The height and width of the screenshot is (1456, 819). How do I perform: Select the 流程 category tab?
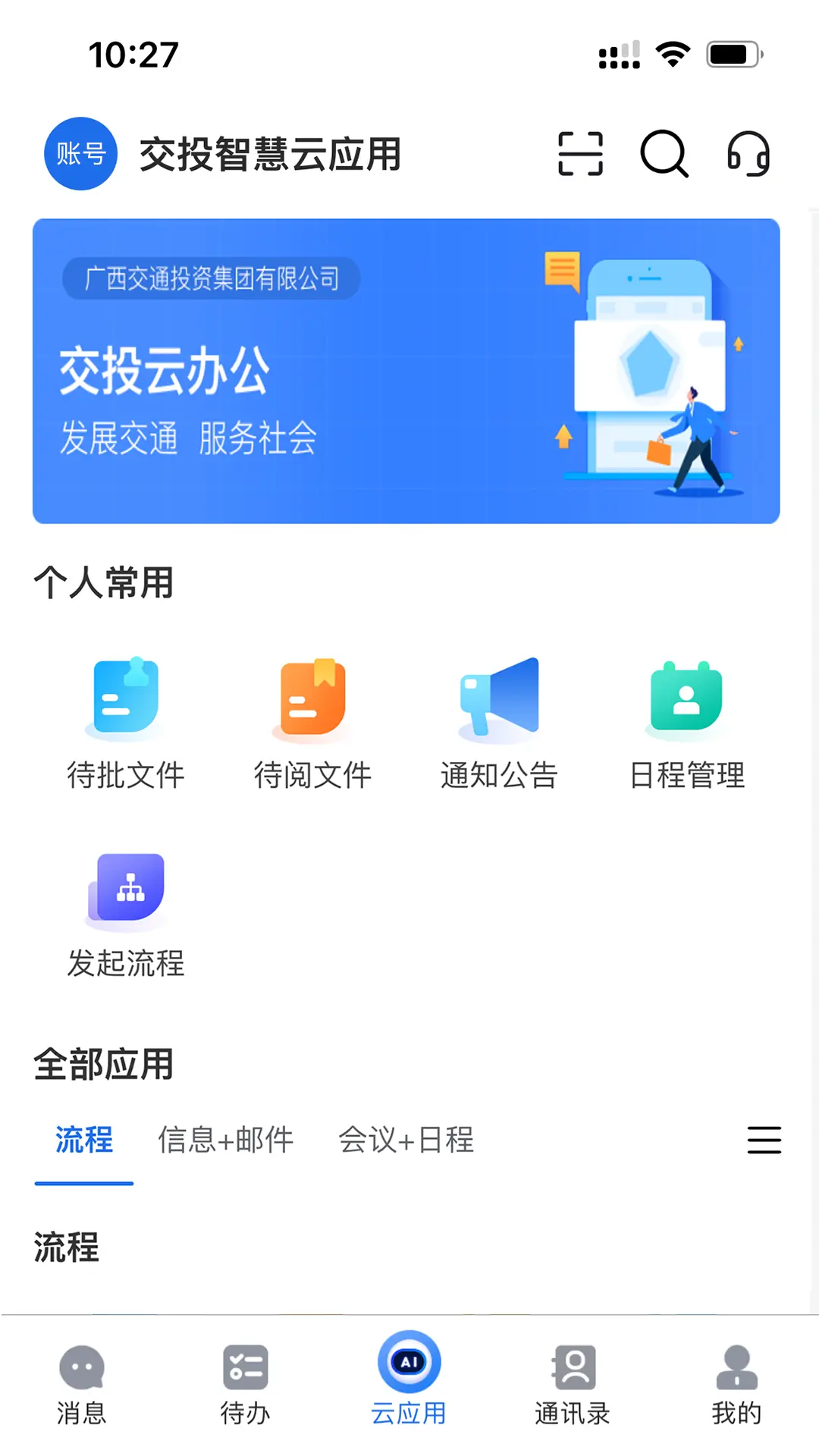[83, 1141]
